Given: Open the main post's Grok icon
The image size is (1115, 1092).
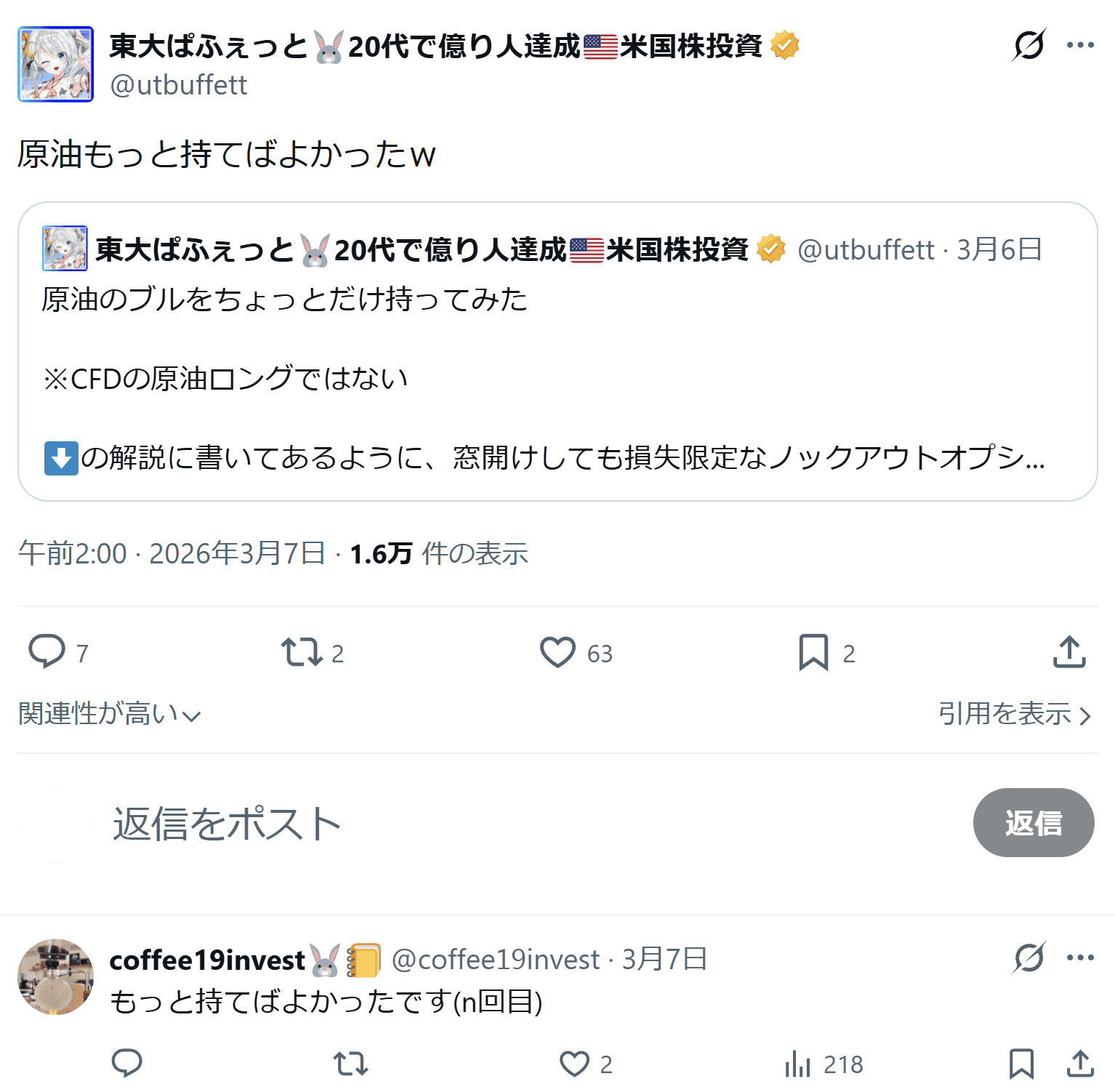Looking at the screenshot, I should tap(1029, 45).
